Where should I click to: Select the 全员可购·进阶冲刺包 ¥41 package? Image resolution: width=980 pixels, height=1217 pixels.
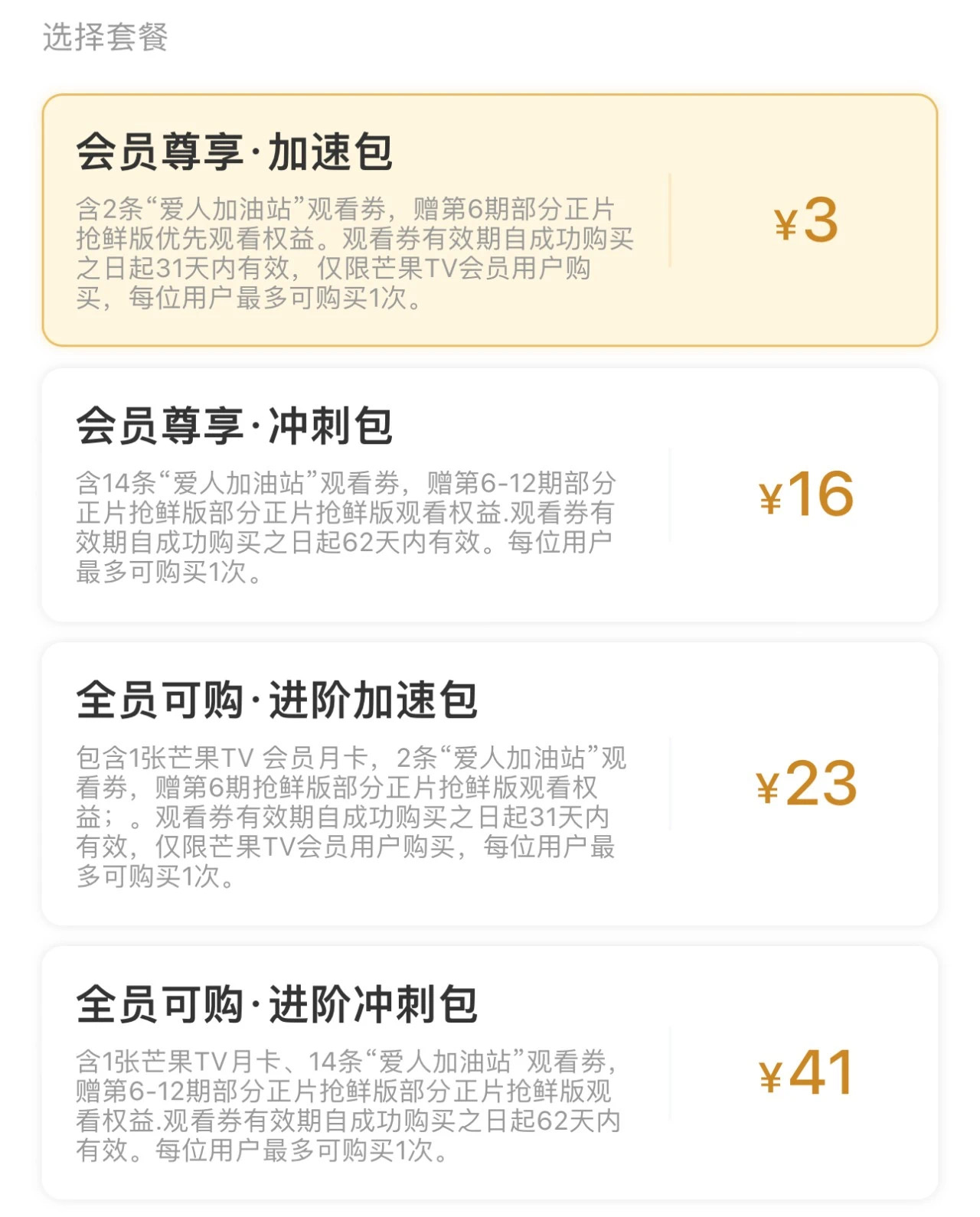[x=490, y=1073]
